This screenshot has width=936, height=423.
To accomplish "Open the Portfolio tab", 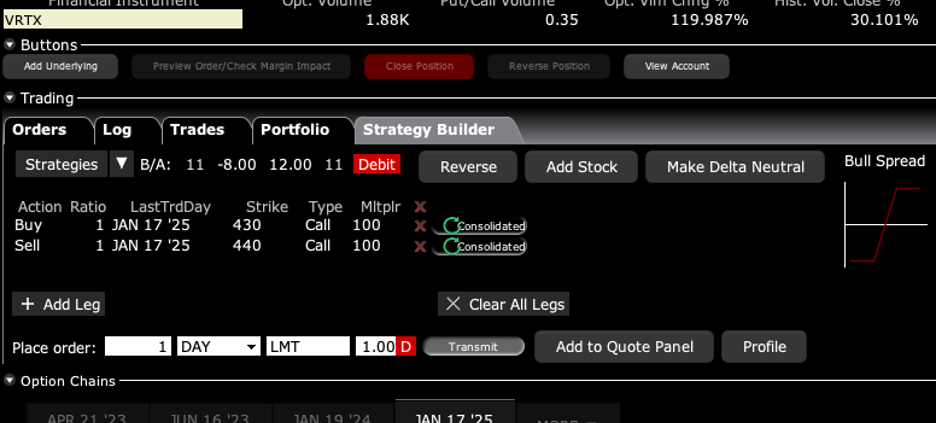I will tap(295, 130).
